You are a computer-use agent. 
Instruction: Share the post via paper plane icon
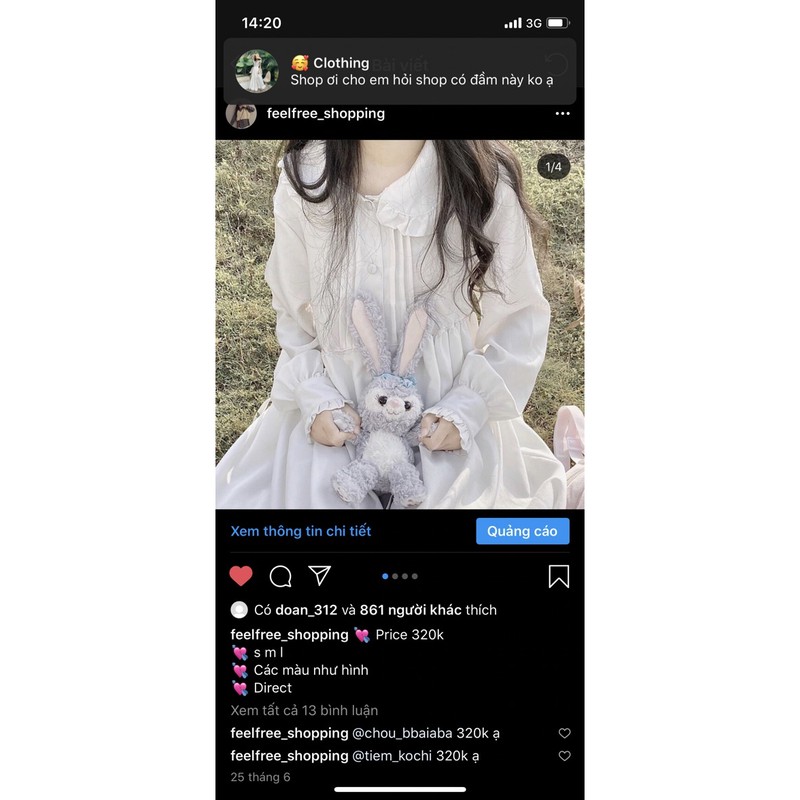point(320,576)
